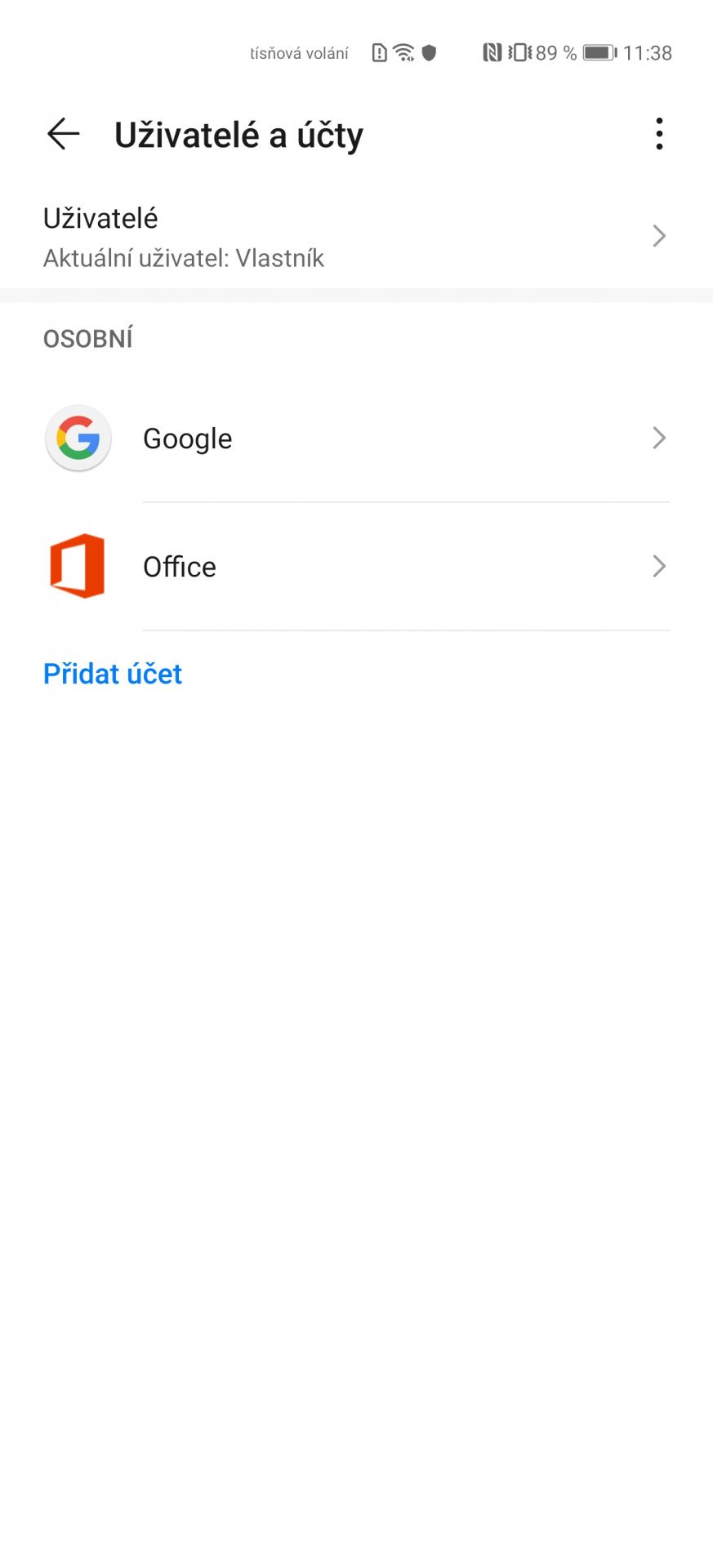Open the Uživatelé row

coord(356,236)
